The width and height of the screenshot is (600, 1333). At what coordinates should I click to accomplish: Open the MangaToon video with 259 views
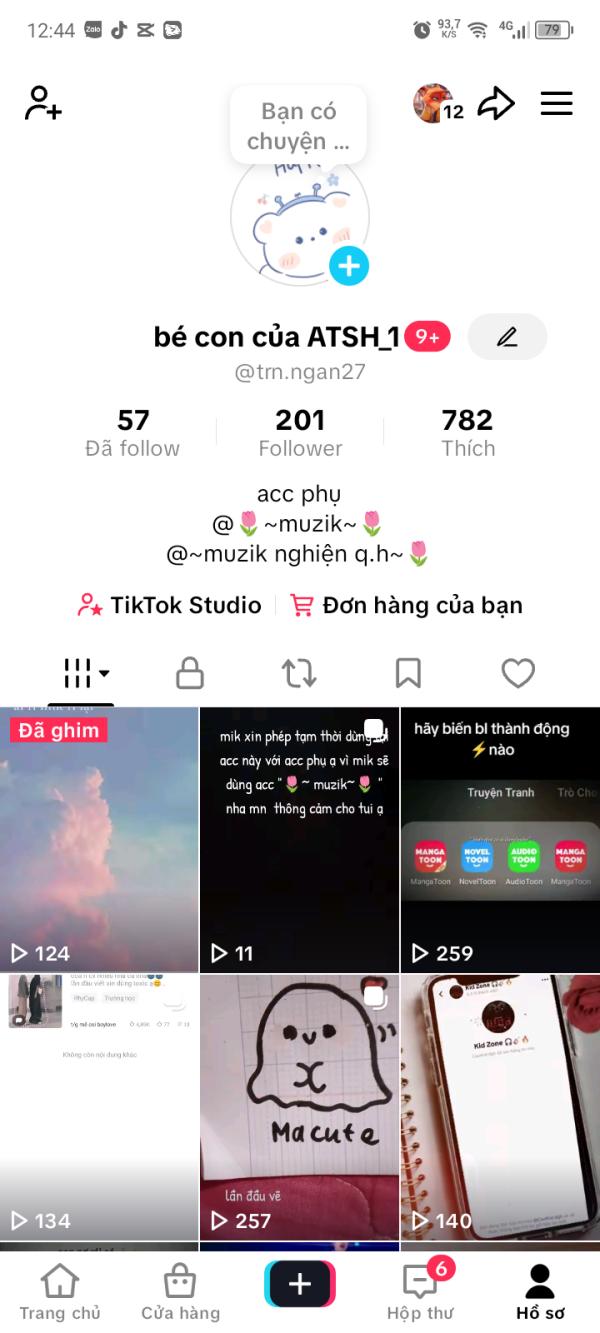coord(500,840)
